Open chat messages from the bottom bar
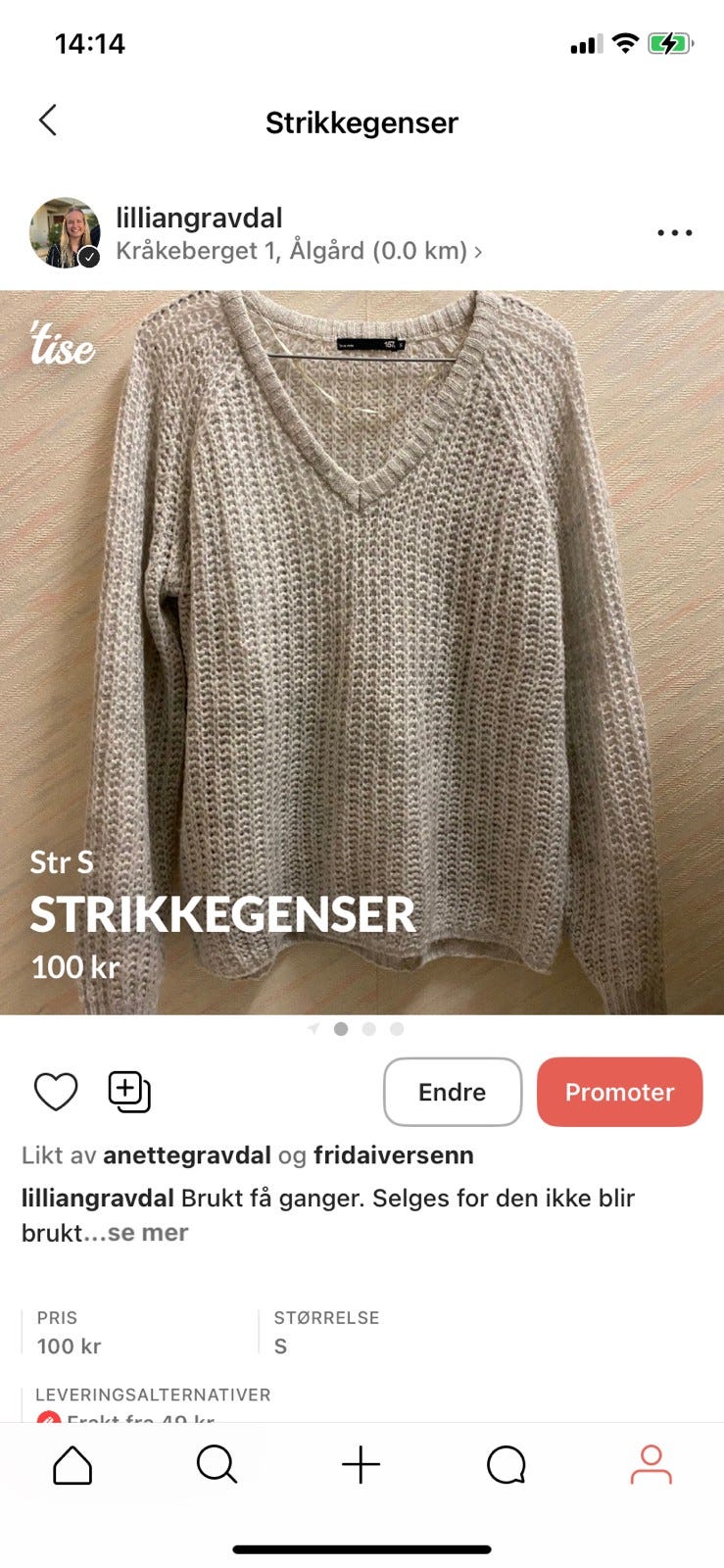The image size is (724, 1568). pyautogui.click(x=506, y=1466)
